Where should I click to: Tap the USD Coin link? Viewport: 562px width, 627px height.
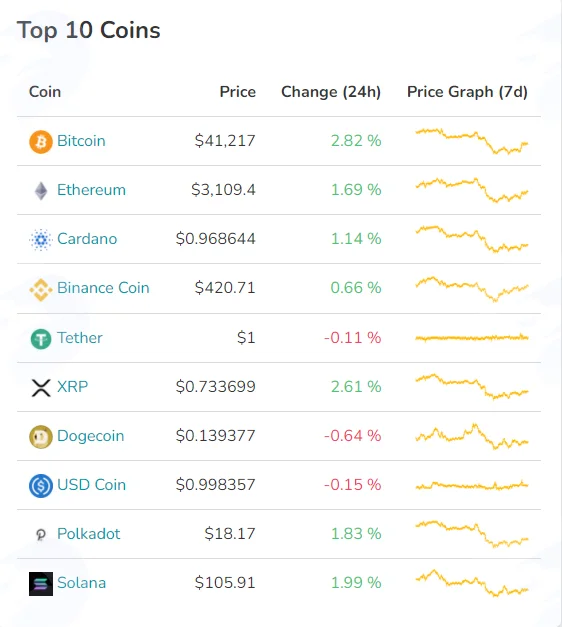(x=91, y=485)
